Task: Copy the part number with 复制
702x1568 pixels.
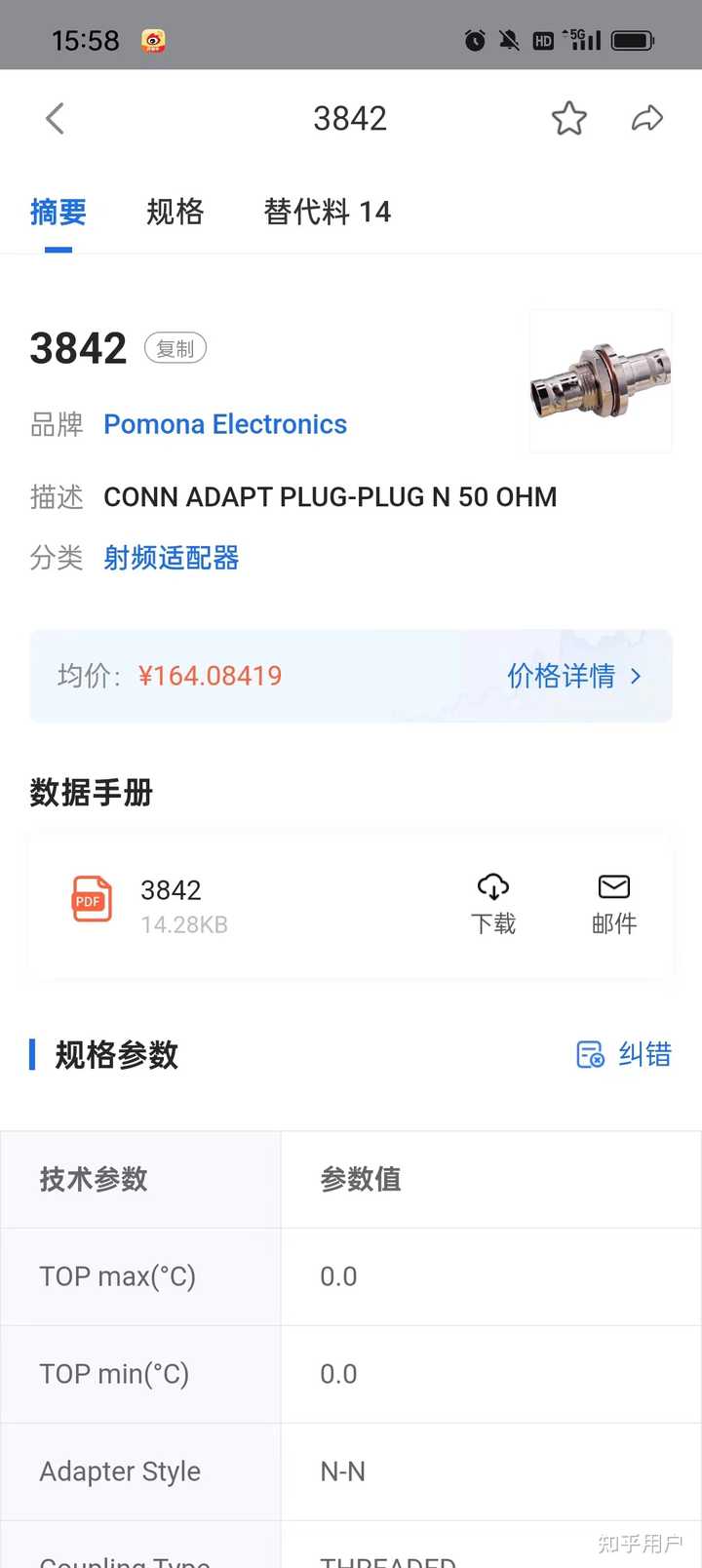Action: (x=175, y=348)
